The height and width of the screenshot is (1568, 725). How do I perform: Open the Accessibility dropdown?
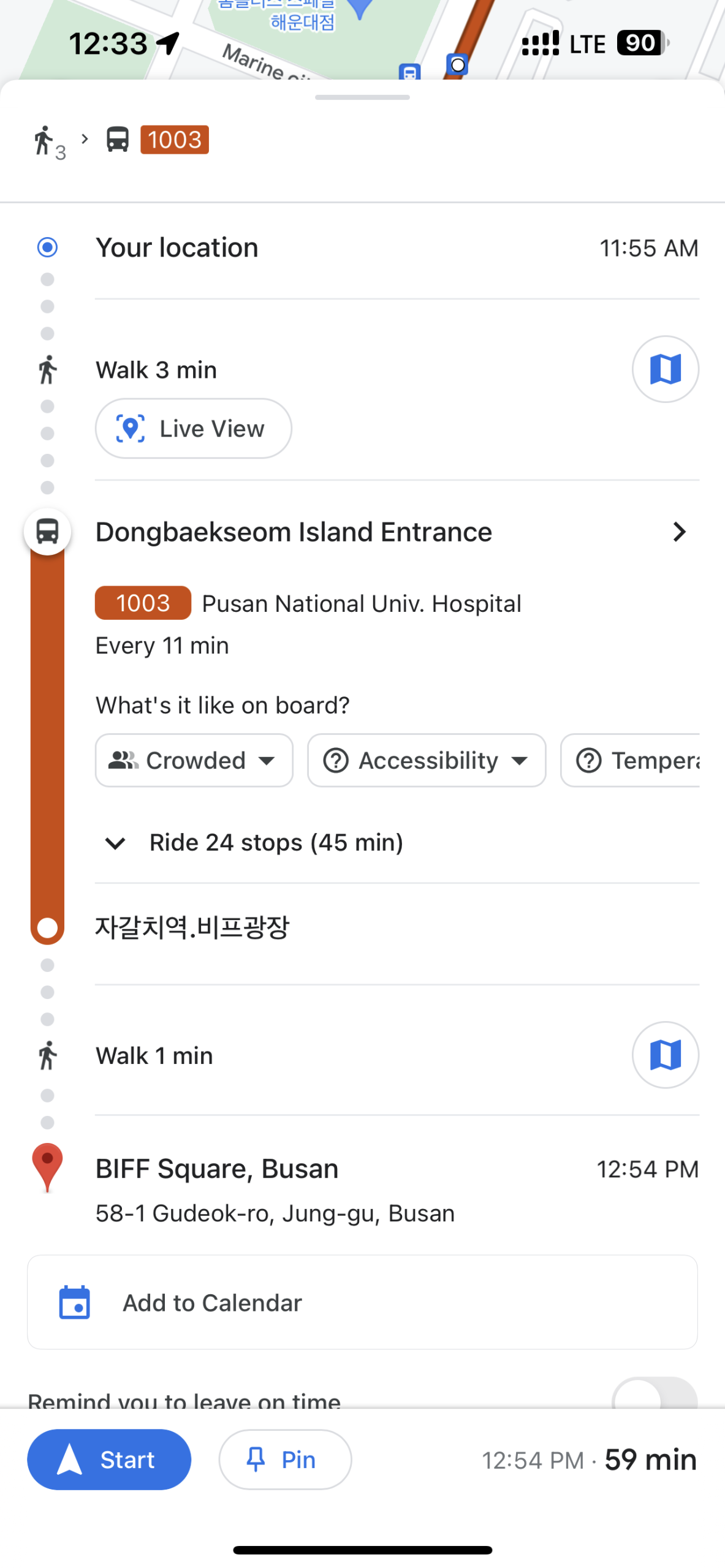(427, 759)
